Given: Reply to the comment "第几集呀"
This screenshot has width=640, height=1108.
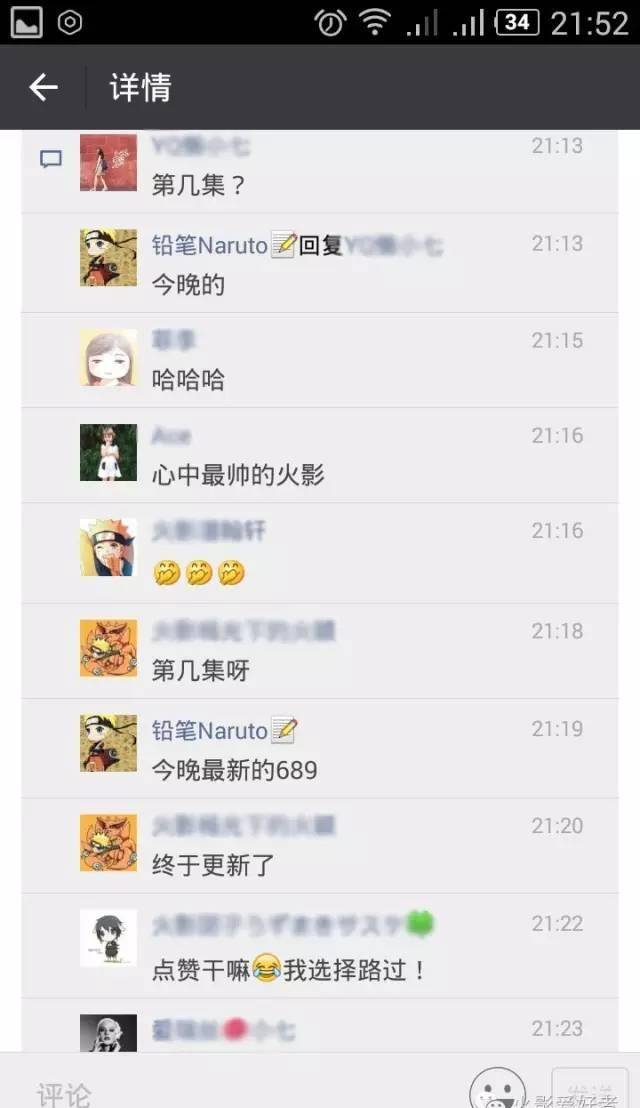Looking at the screenshot, I should [320, 651].
